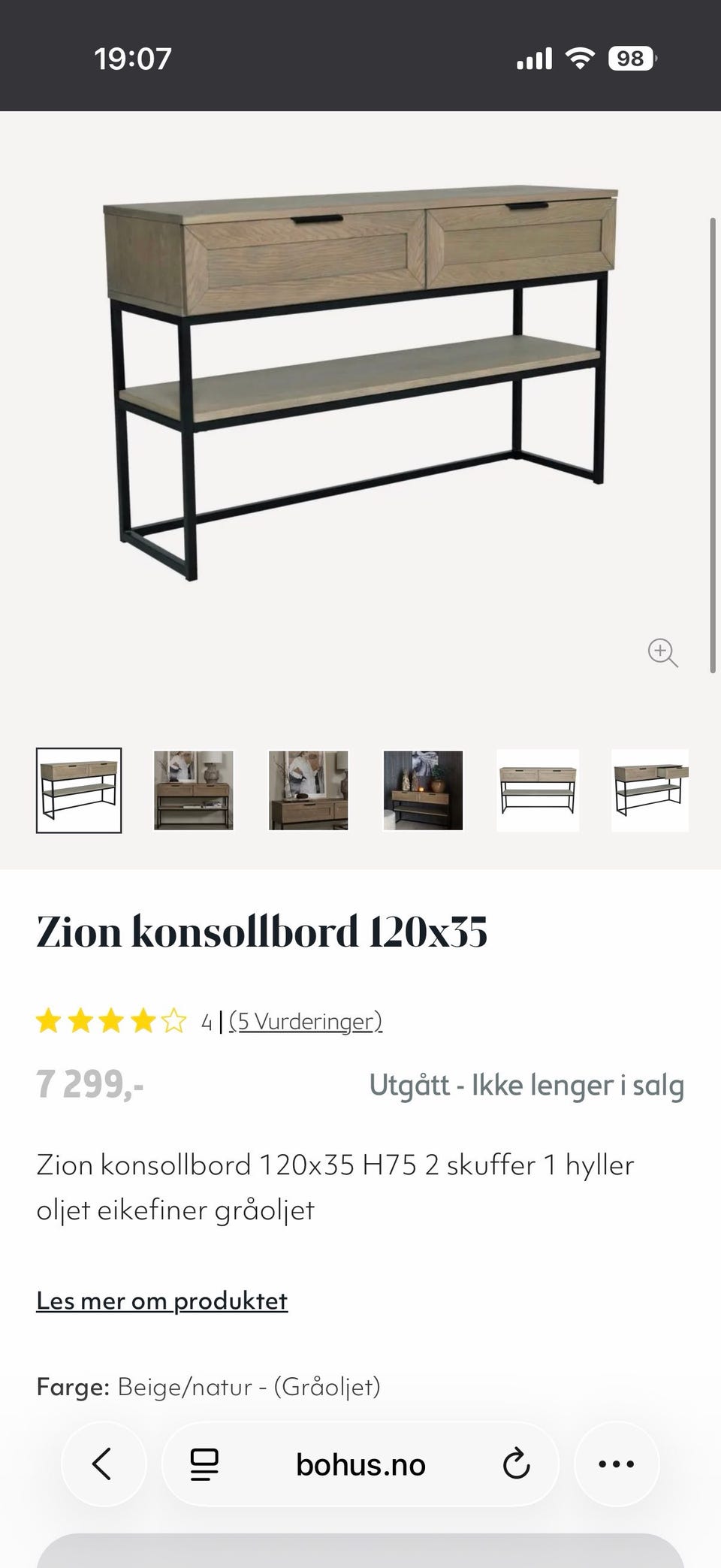Screen dimensions: 721x1568
Task: Tap the address bar reading bohus.no
Action: [x=360, y=1464]
